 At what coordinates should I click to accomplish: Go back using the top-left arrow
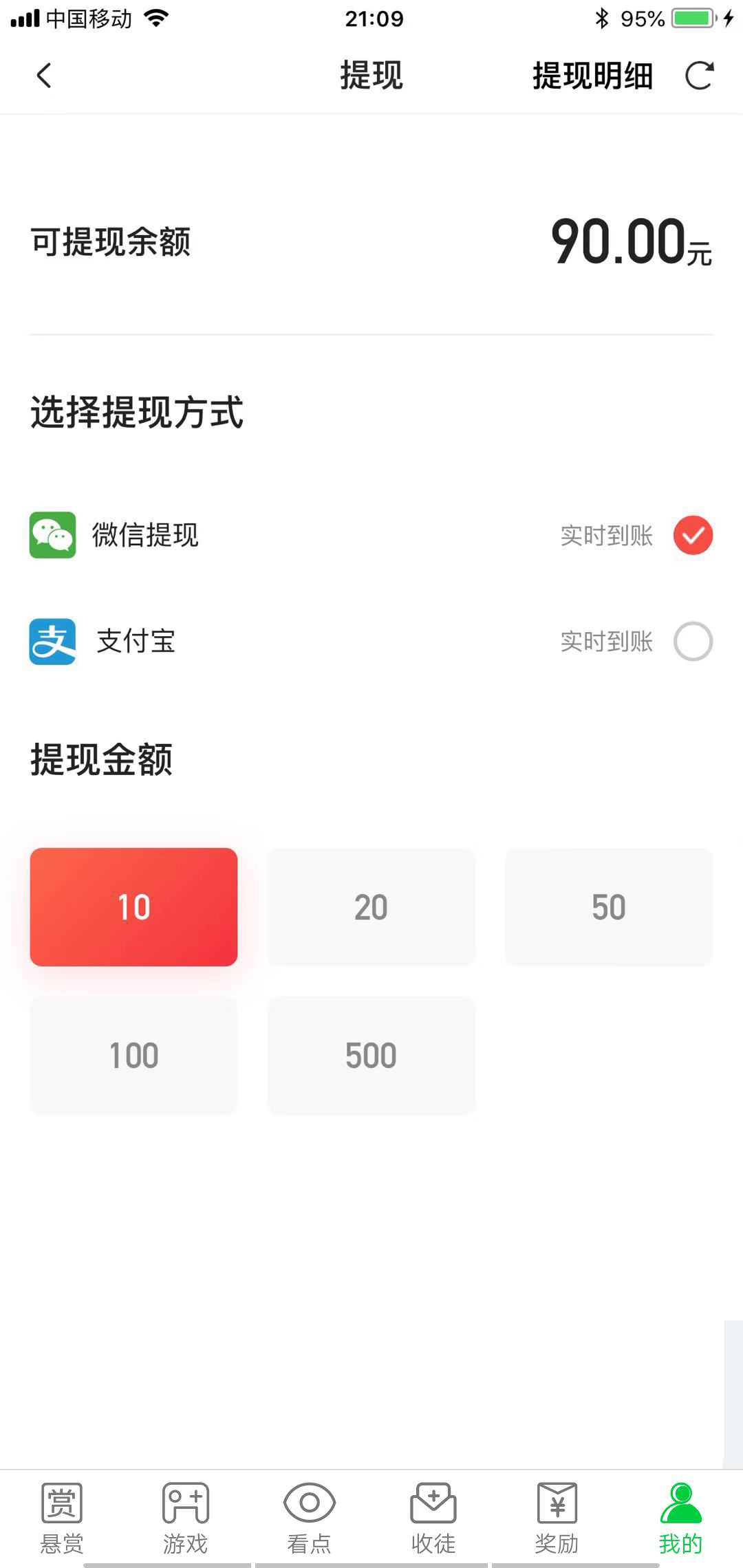(x=44, y=76)
